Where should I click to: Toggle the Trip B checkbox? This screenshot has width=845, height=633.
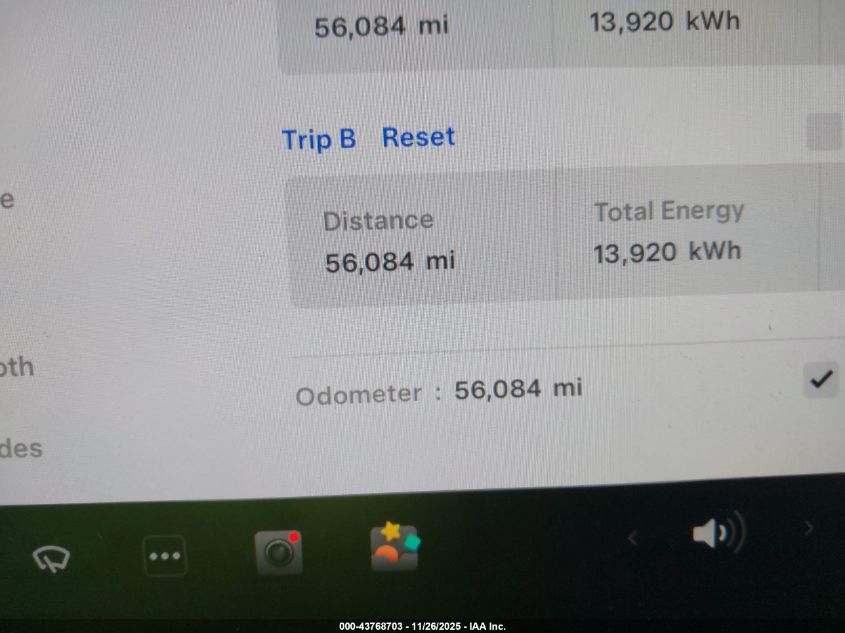(824, 131)
